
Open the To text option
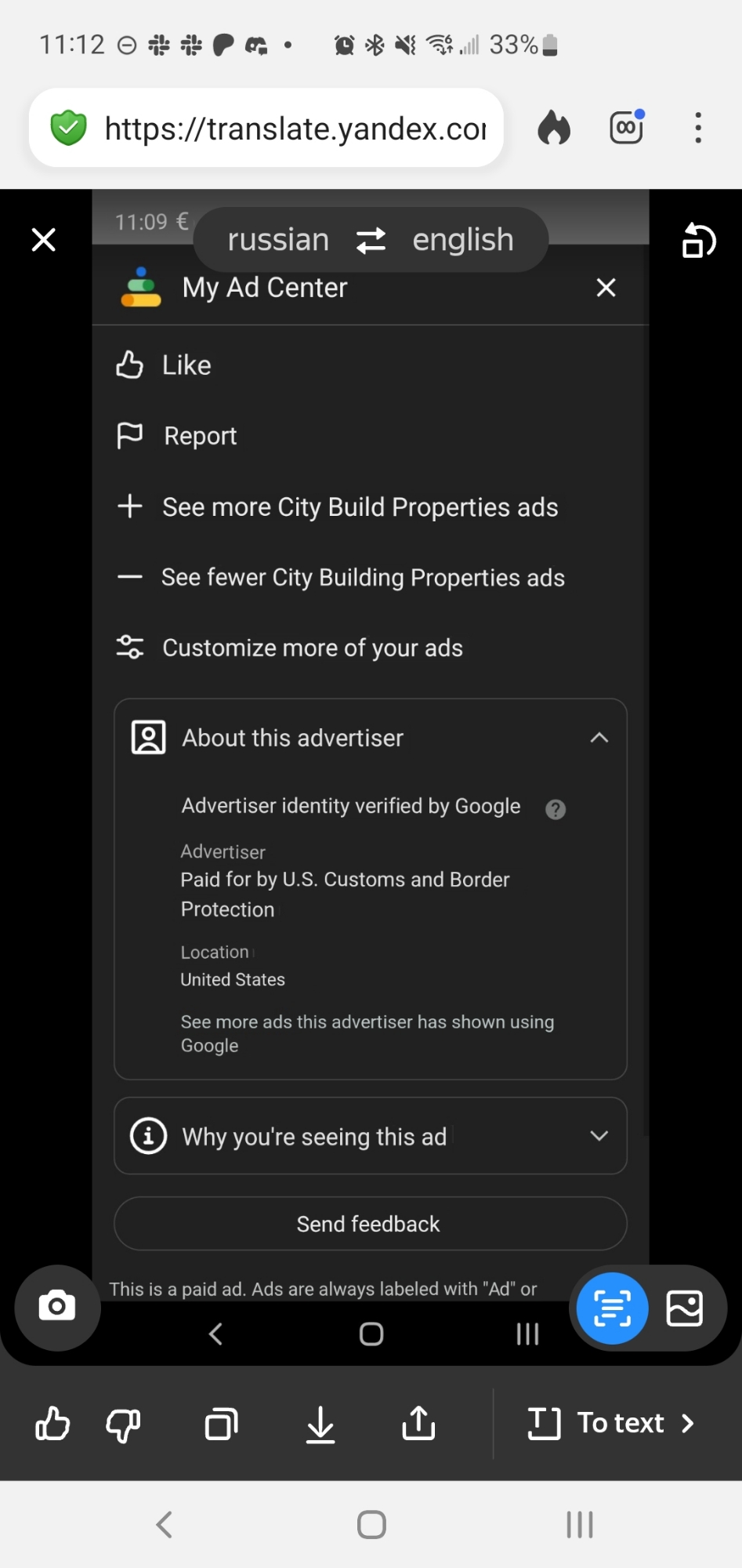point(612,1423)
